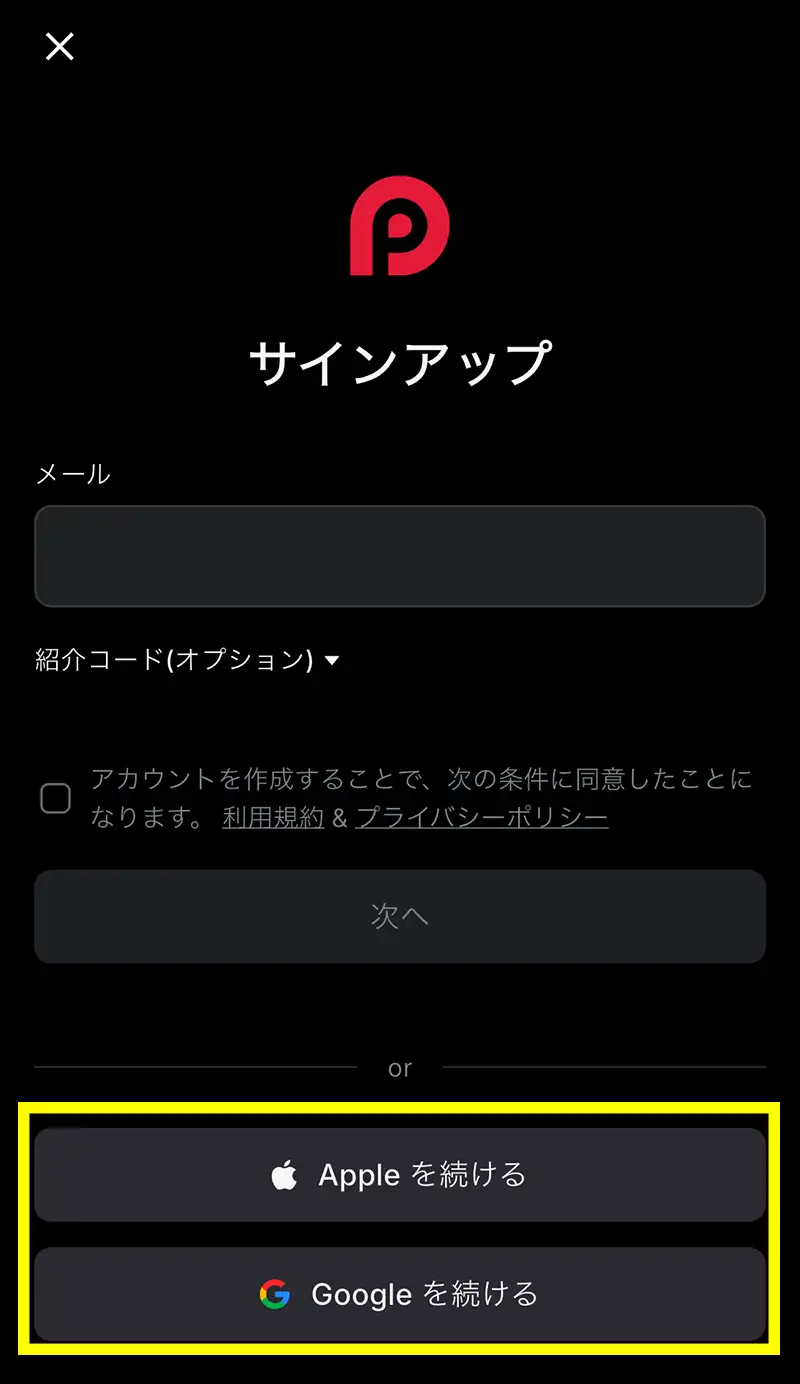Check the terms agreement checkbox
Screen dimensions: 800x1384
click(55, 798)
